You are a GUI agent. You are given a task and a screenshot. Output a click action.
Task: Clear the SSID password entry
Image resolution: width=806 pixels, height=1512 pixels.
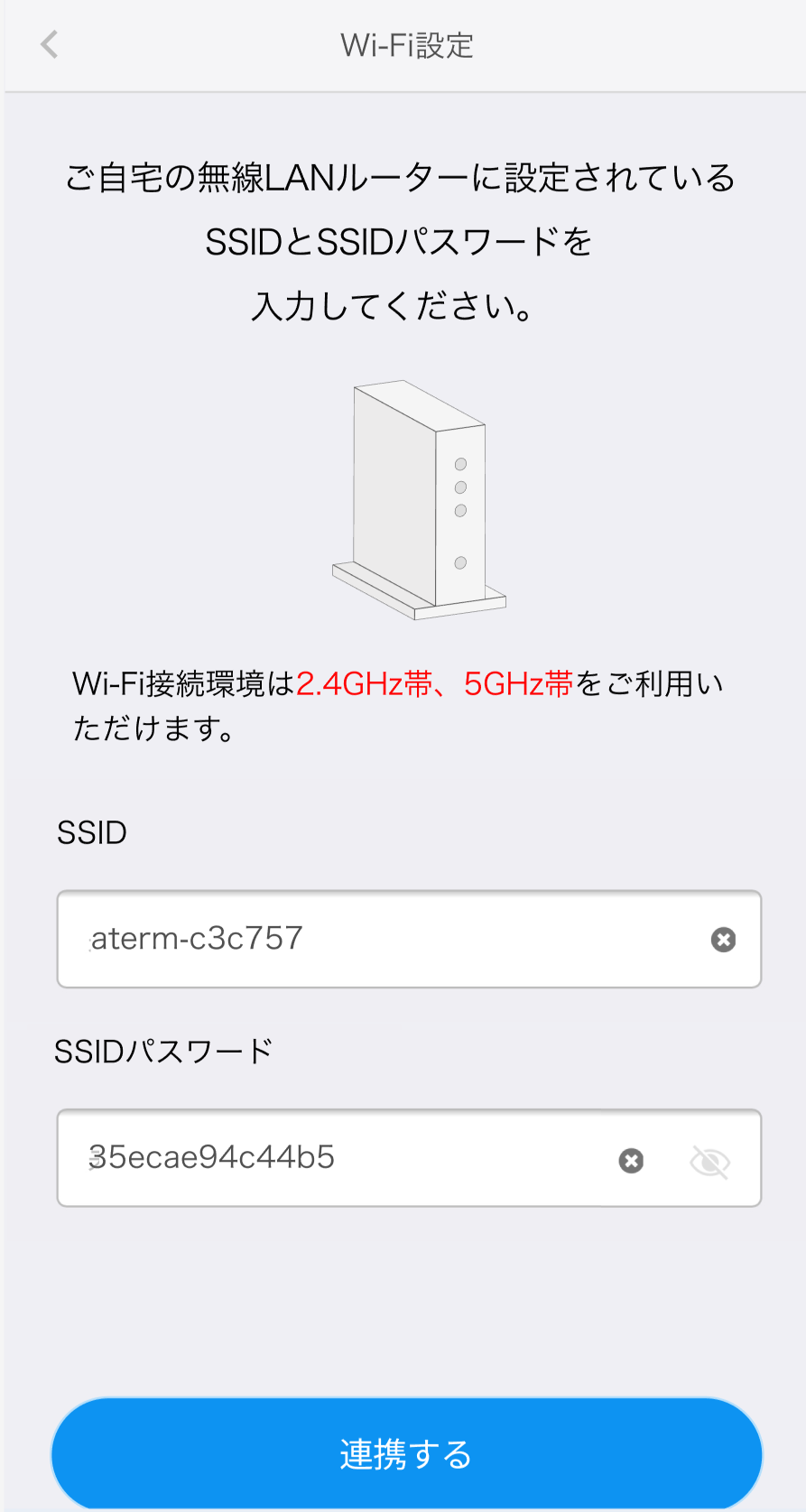pos(631,1160)
